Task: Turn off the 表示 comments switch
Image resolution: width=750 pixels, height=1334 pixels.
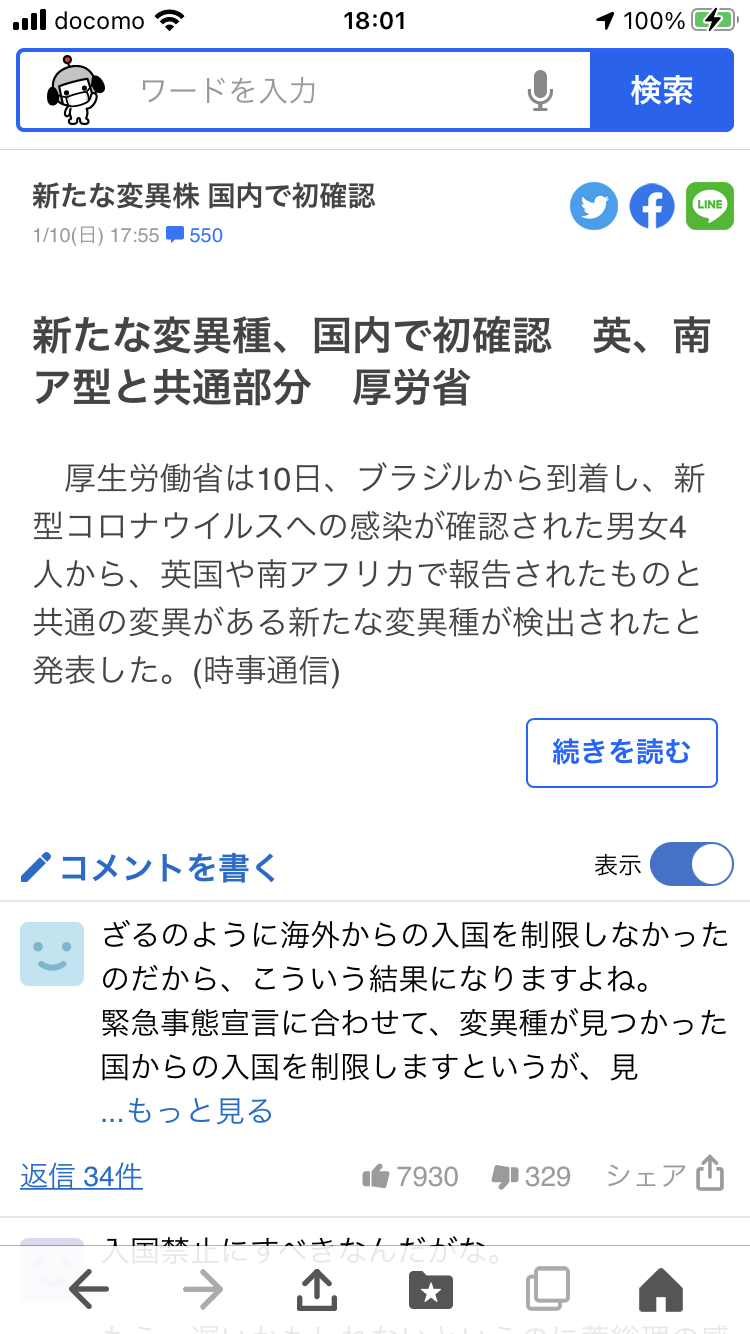Action: click(691, 865)
